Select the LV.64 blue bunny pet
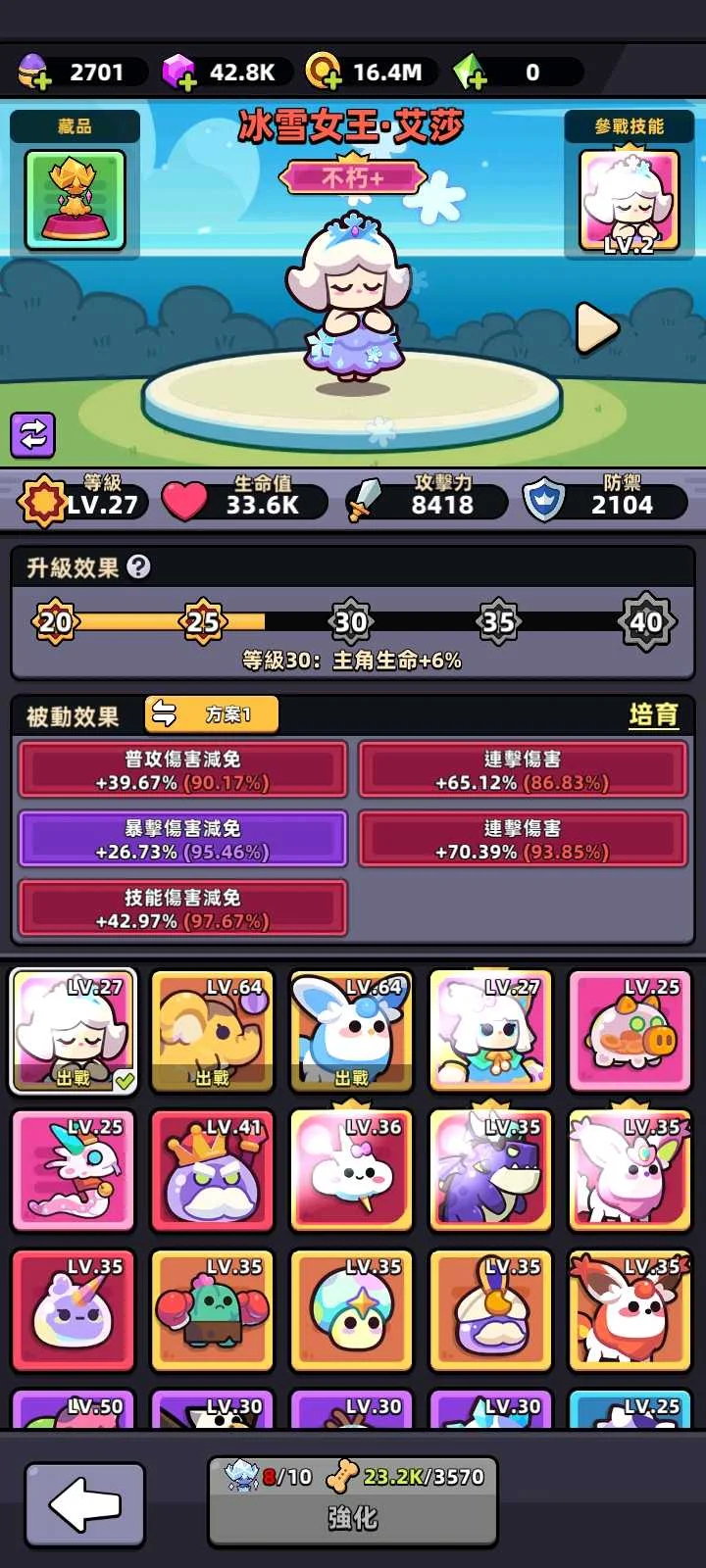Image resolution: width=706 pixels, height=1568 pixels. coord(352,1031)
